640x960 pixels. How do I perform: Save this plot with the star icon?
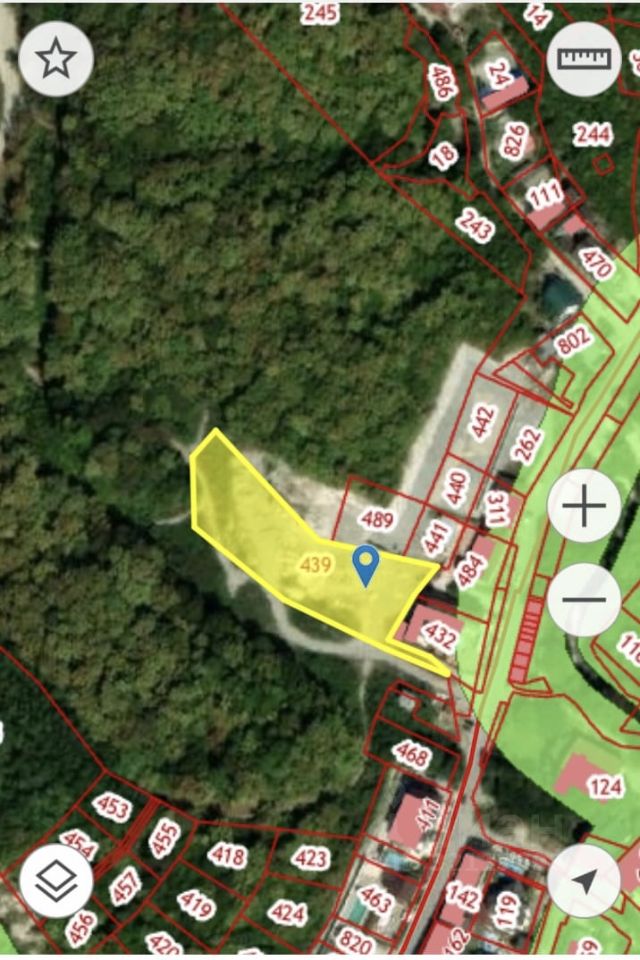pos(56,59)
